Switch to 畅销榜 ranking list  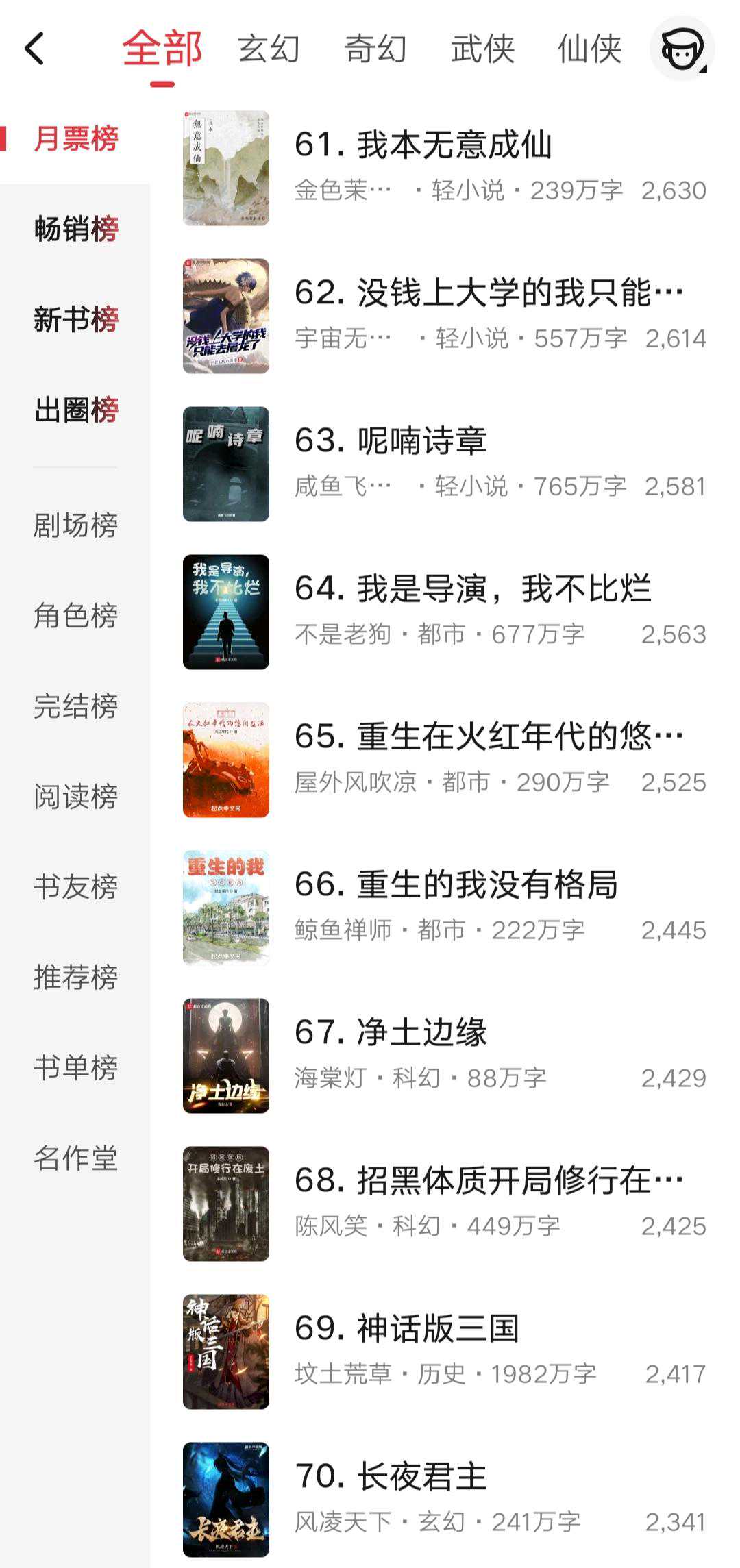tap(76, 229)
